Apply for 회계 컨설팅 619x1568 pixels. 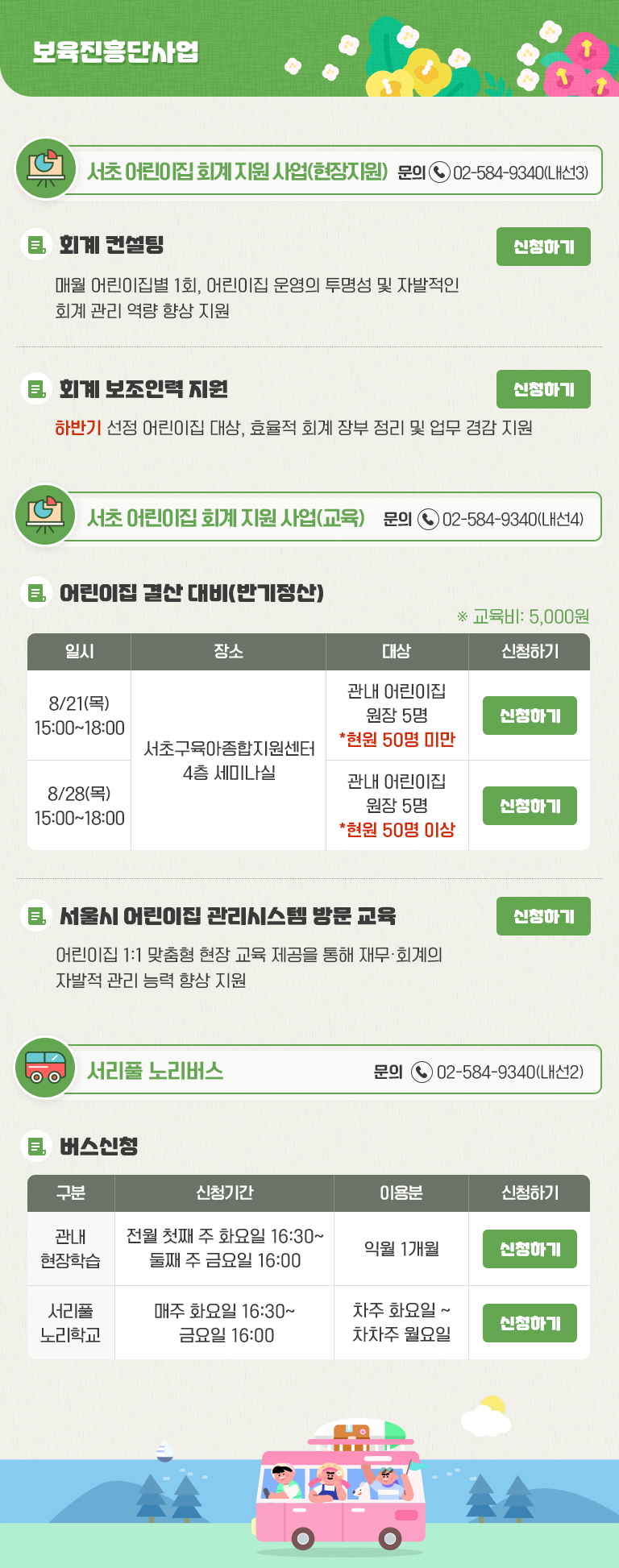click(x=543, y=247)
